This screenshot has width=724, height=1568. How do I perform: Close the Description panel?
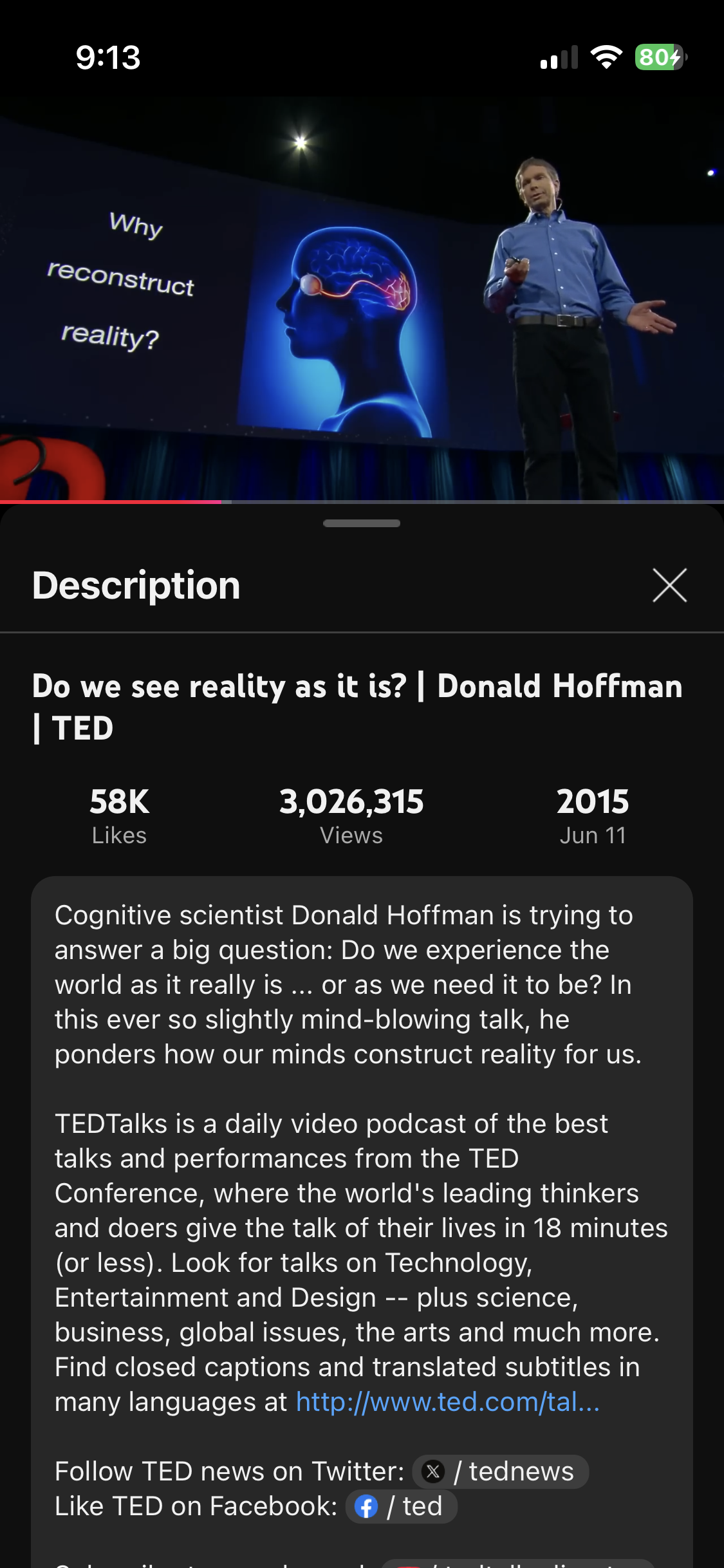pos(669,585)
